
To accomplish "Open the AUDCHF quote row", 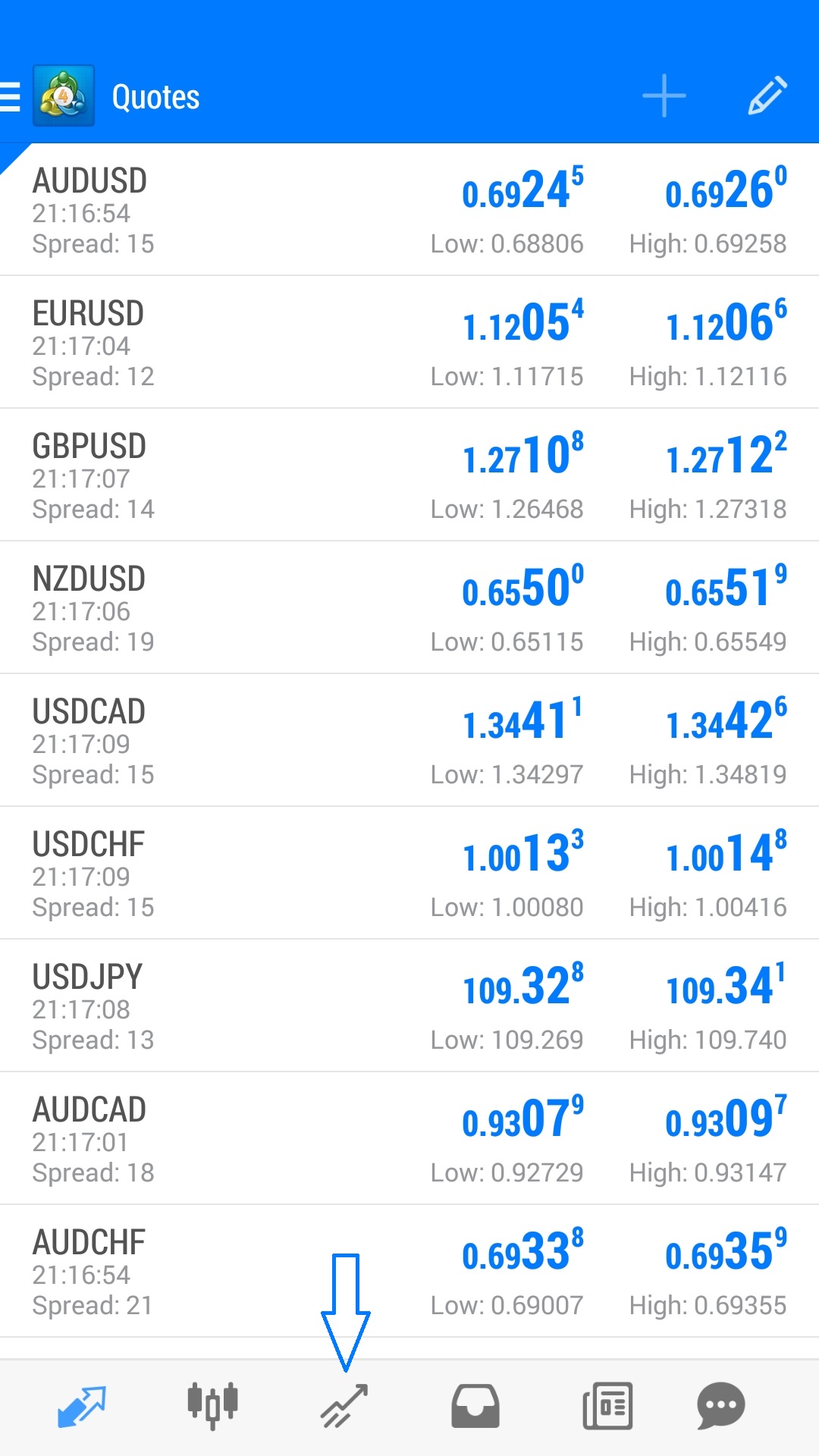I will point(409,1272).
